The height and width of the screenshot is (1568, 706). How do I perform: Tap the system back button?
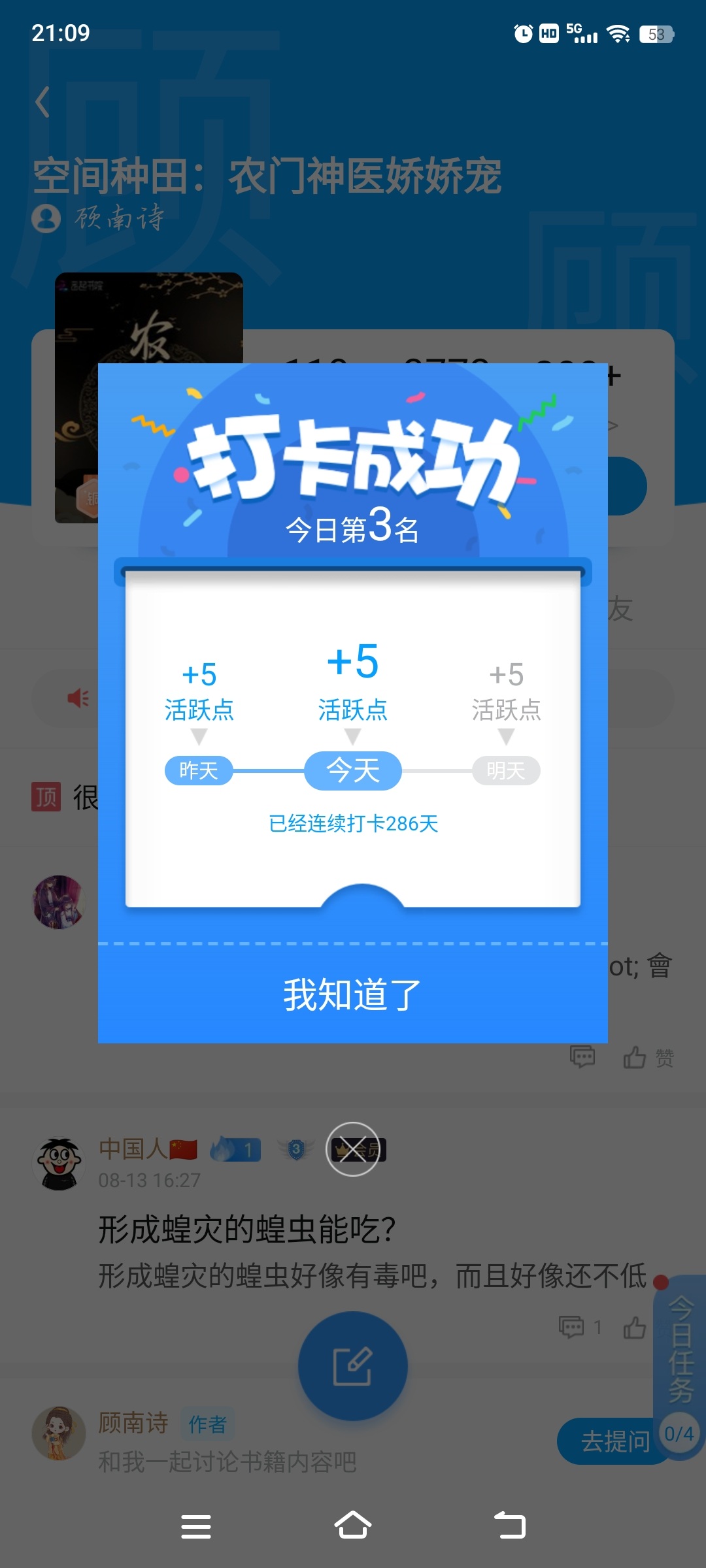tap(510, 1526)
